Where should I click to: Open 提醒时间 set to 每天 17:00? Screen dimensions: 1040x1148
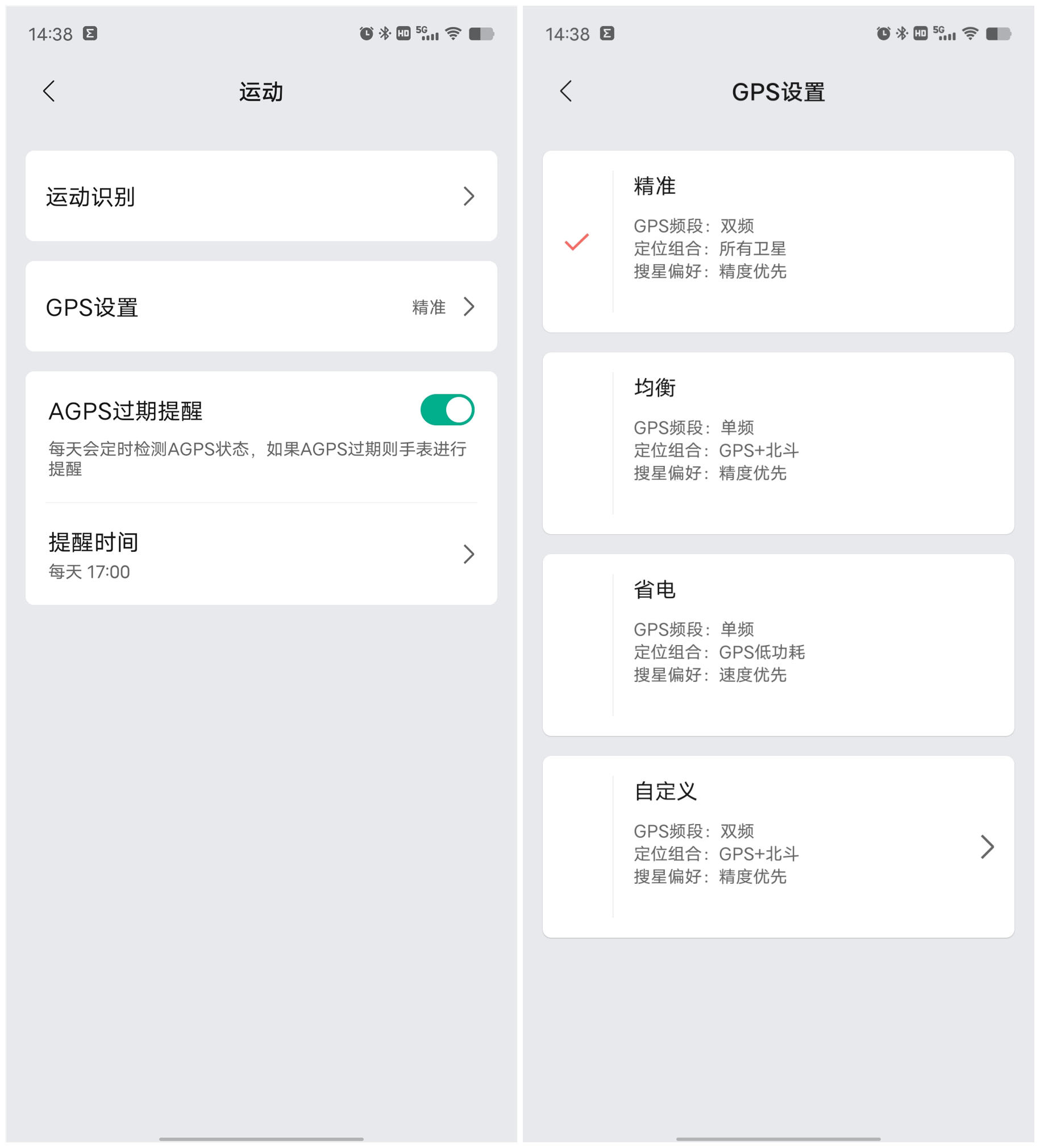[x=261, y=554]
